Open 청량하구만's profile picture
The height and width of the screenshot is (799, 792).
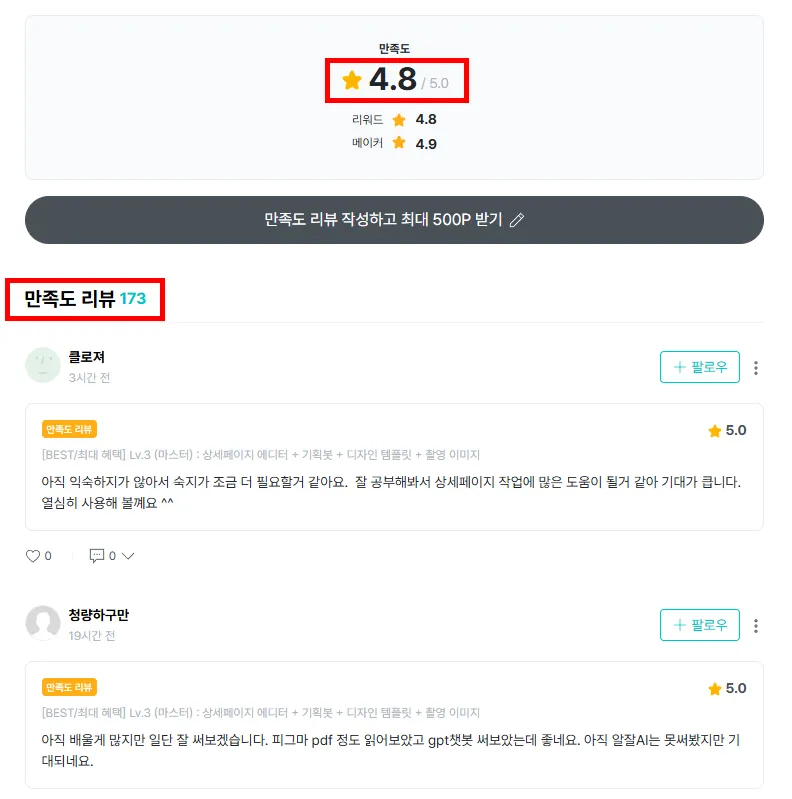(x=43, y=624)
